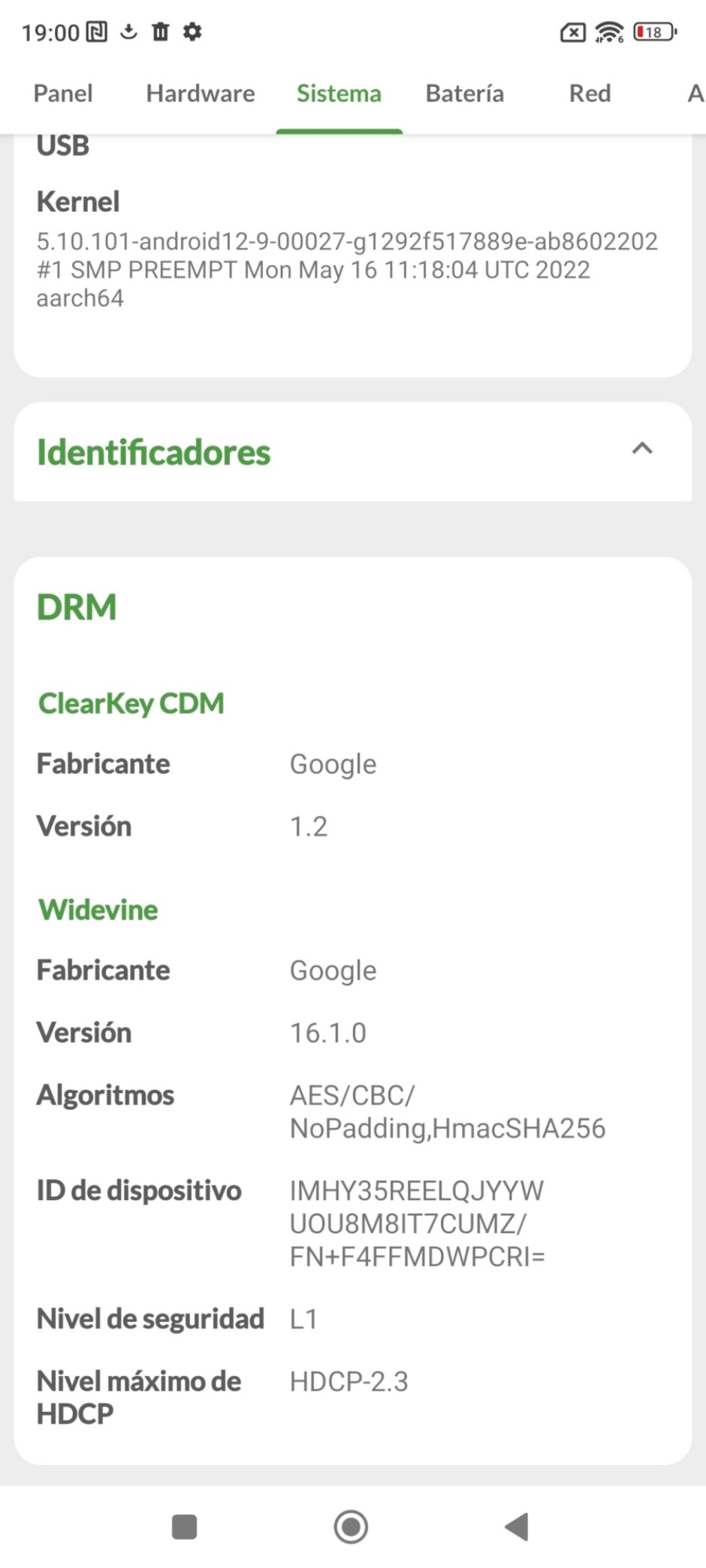Go to the Batería tab
Screen dimensions: 706x1568
(464, 93)
